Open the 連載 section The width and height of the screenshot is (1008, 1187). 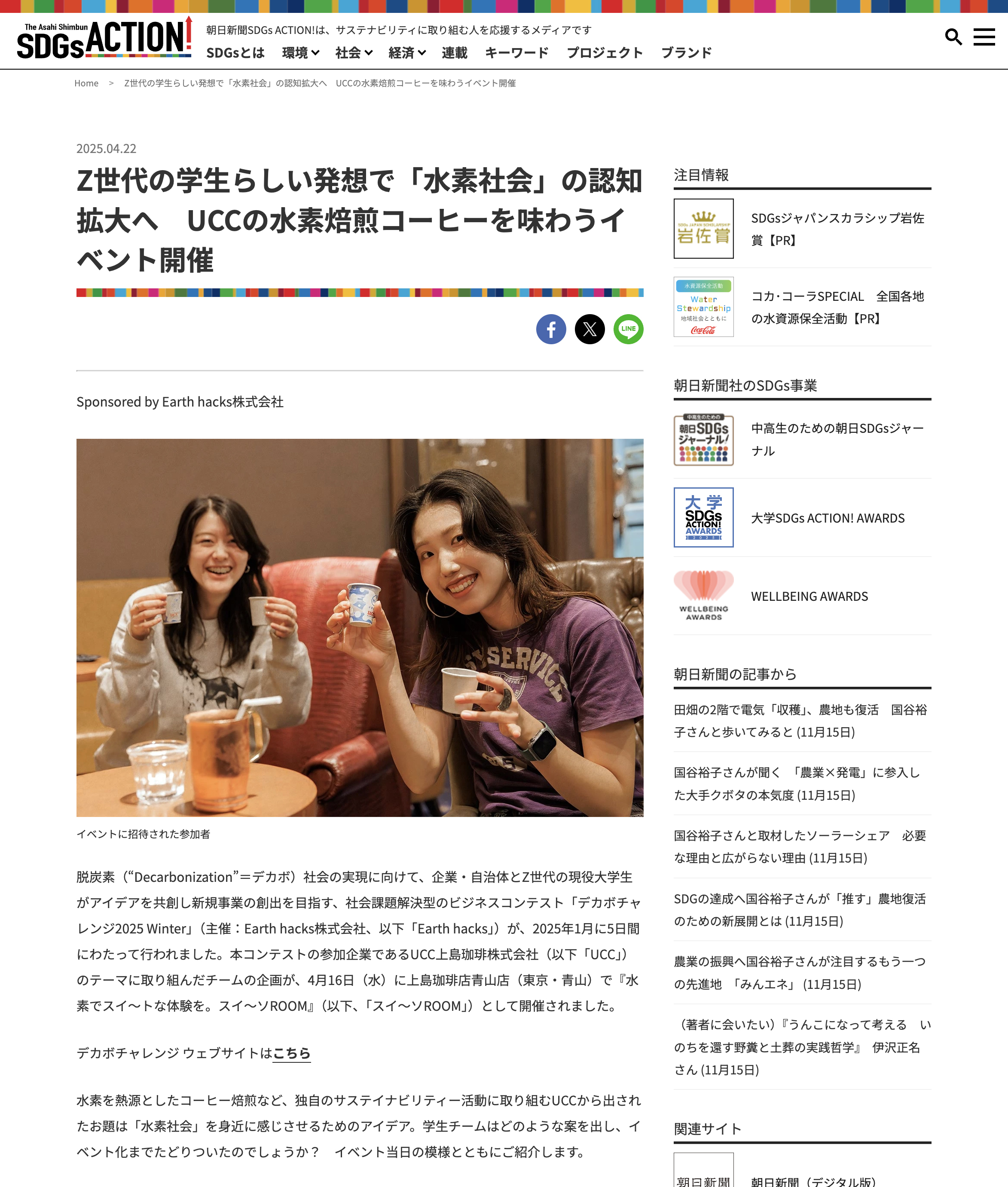tap(454, 52)
